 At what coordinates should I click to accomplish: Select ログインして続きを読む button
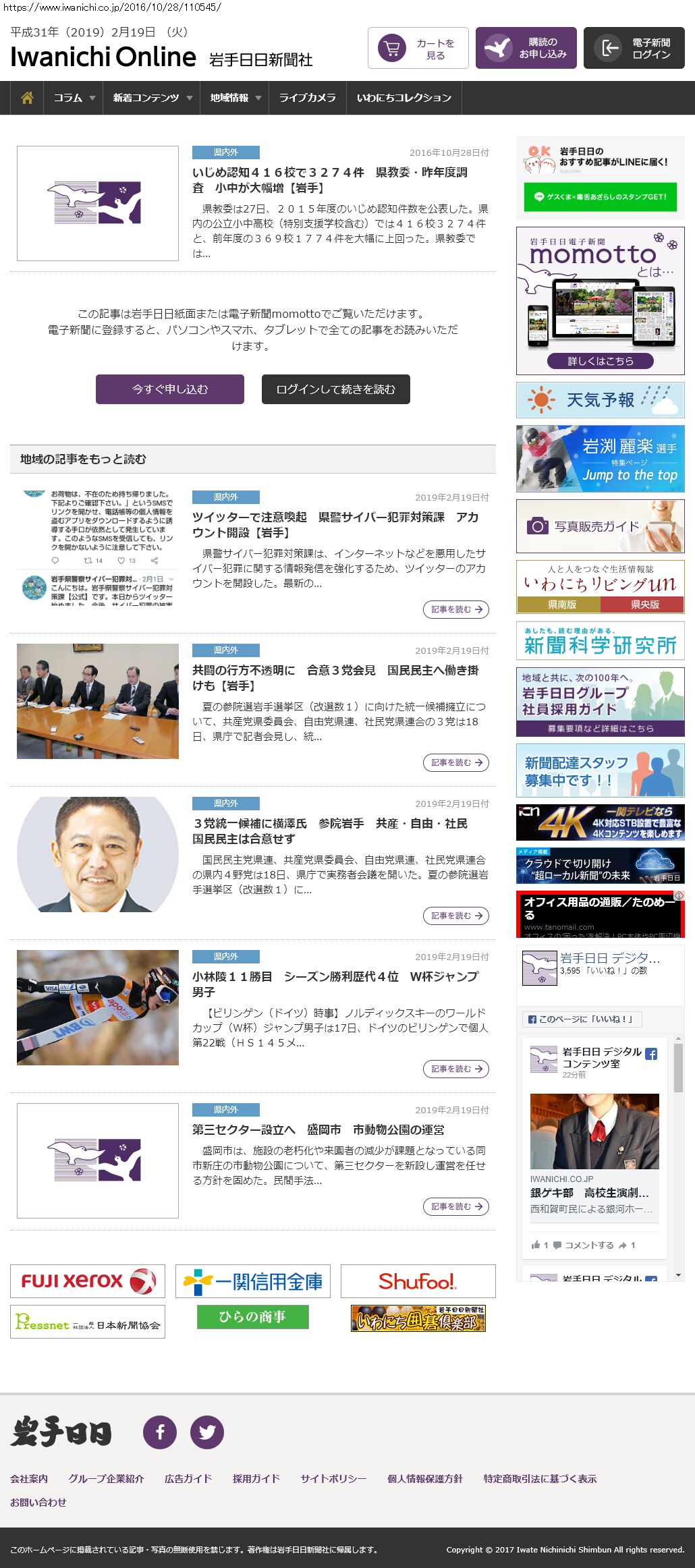pos(335,389)
